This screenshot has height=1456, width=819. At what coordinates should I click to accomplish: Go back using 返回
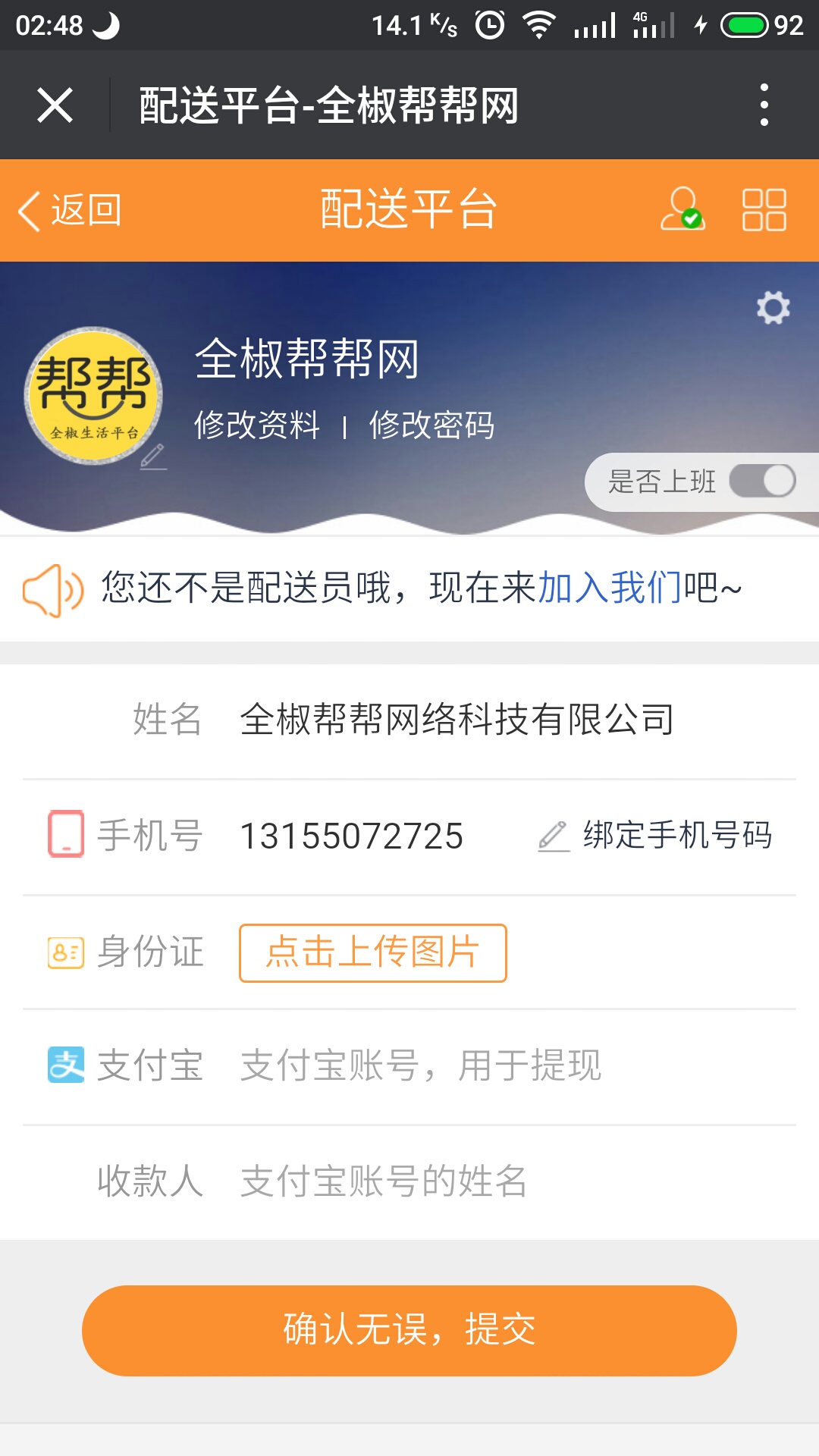[70, 210]
